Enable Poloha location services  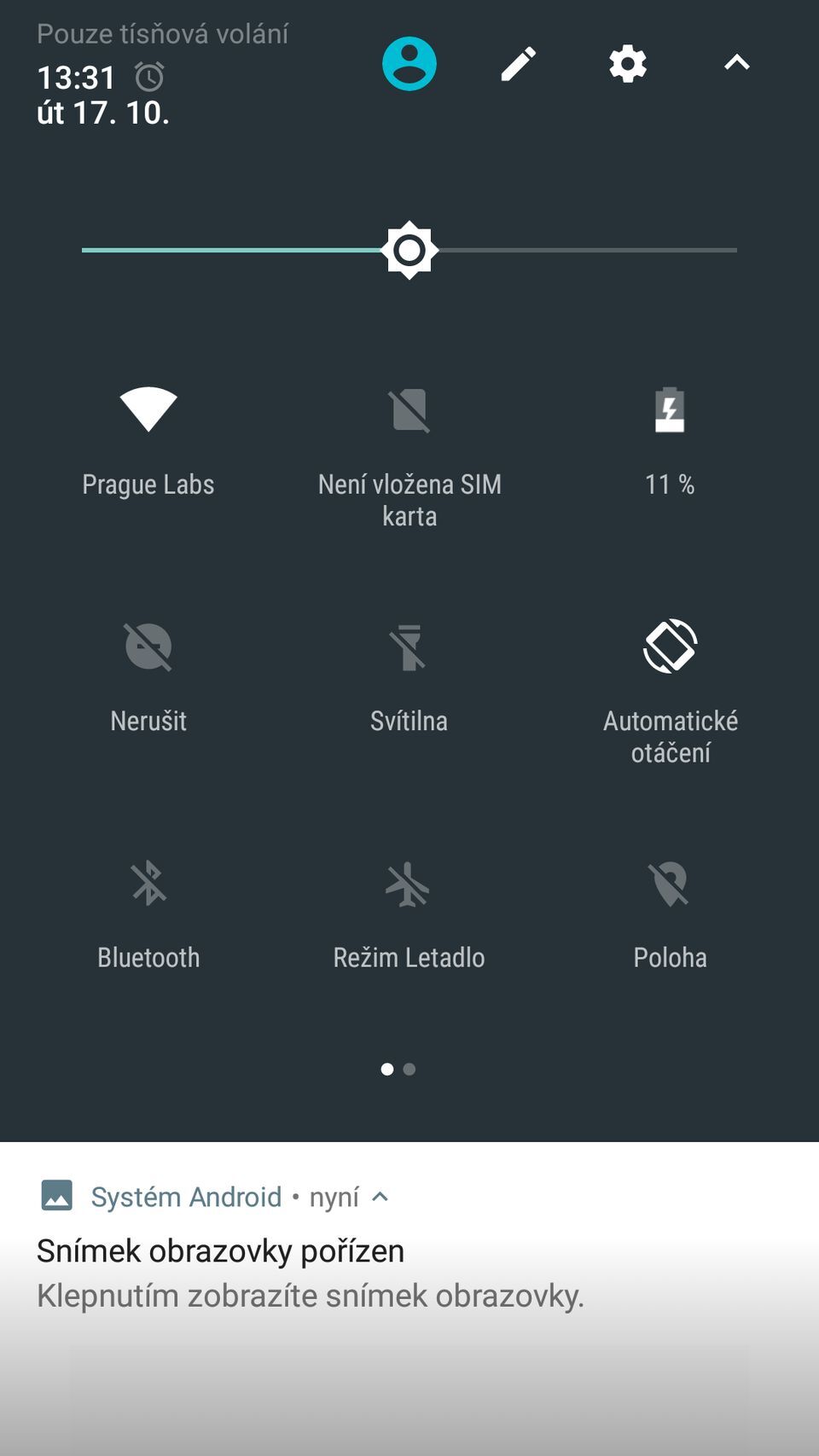click(670, 885)
